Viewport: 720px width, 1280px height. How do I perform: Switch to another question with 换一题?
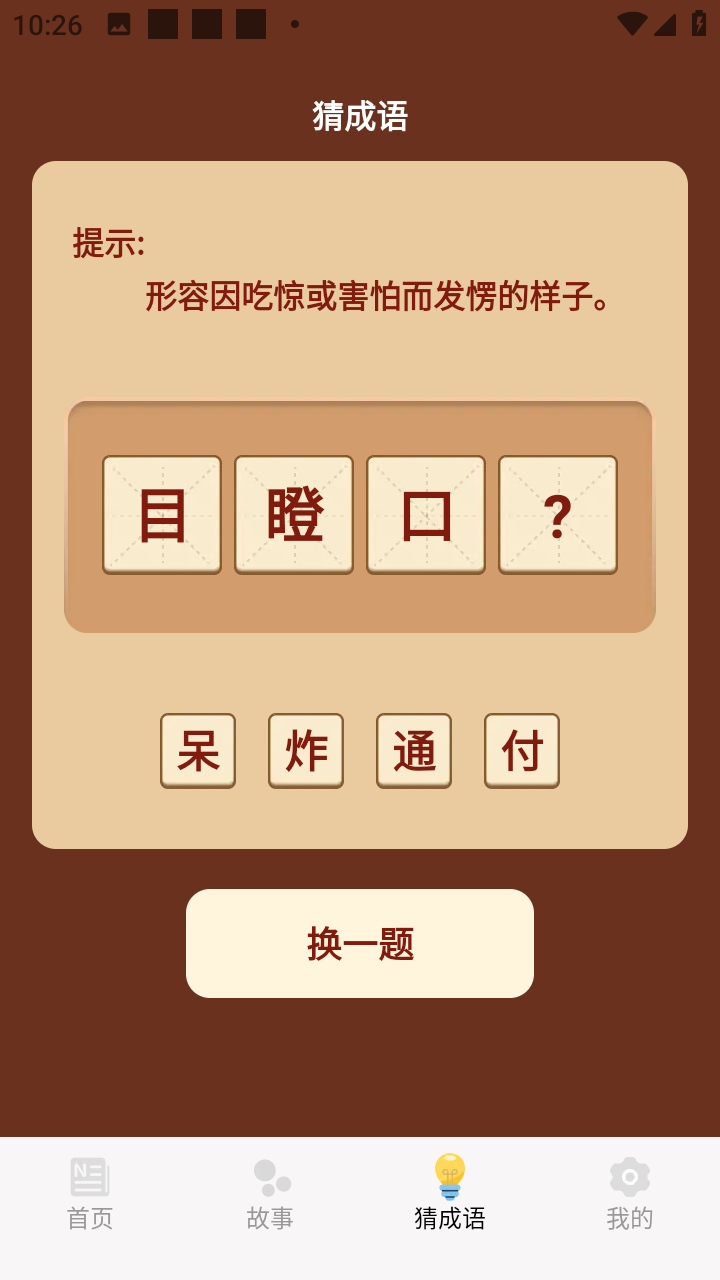pos(360,943)
